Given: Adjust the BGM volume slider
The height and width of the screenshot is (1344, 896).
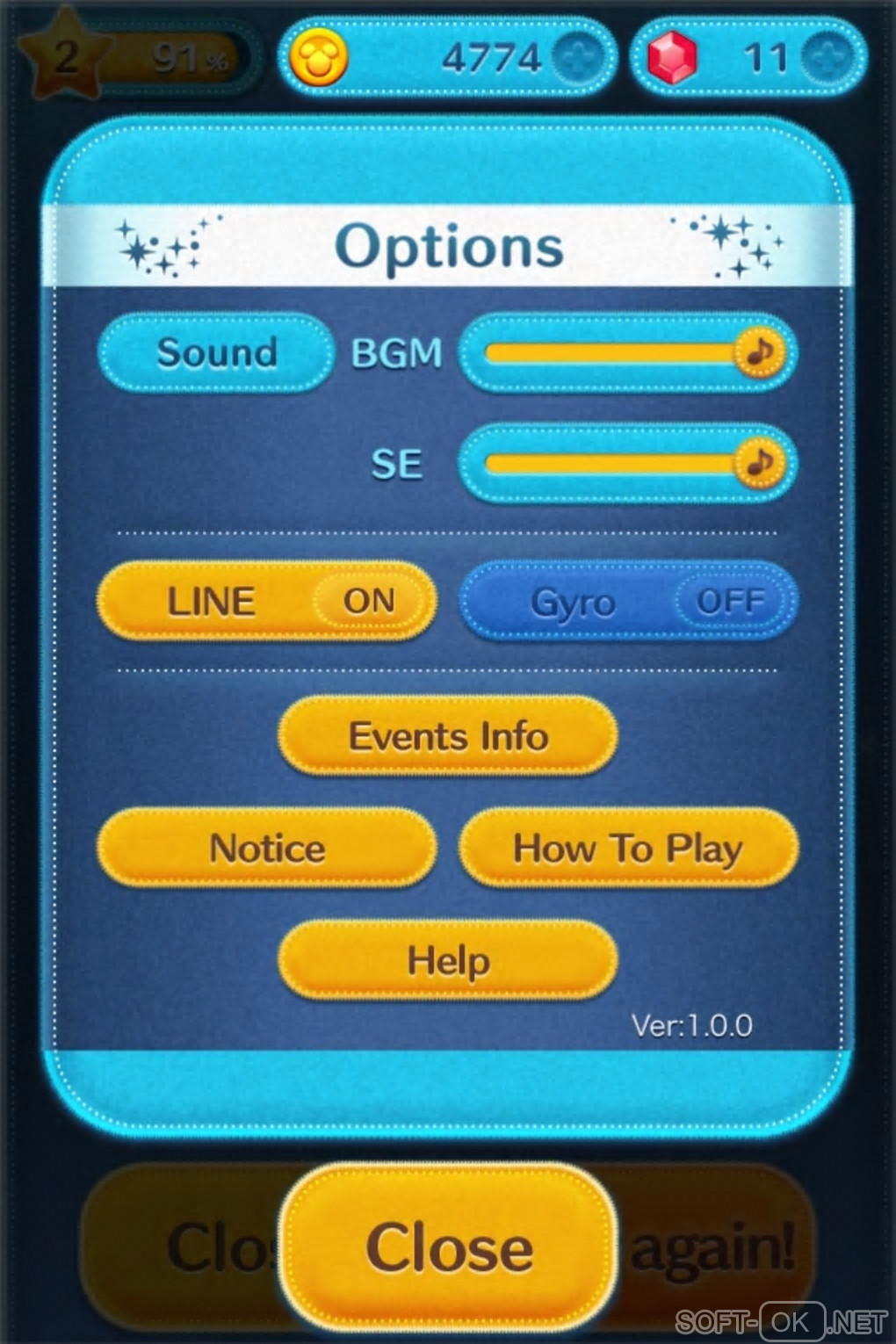Looking at the screenshot, I should pyautogui.click(x=759, y=353).
